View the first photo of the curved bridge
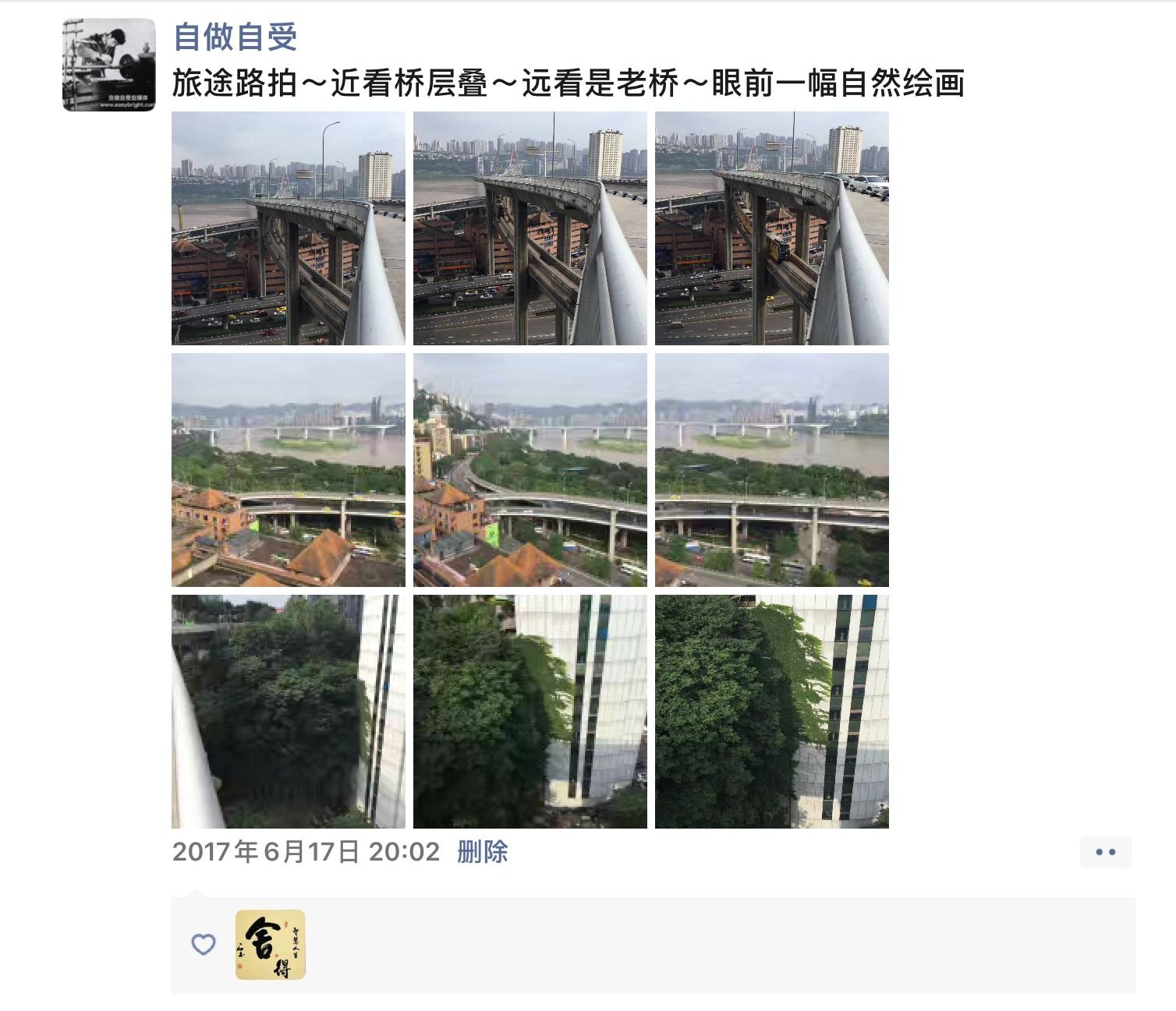Image resolution: width=1176 pixels, height=1011 pixels. (288, 228)
